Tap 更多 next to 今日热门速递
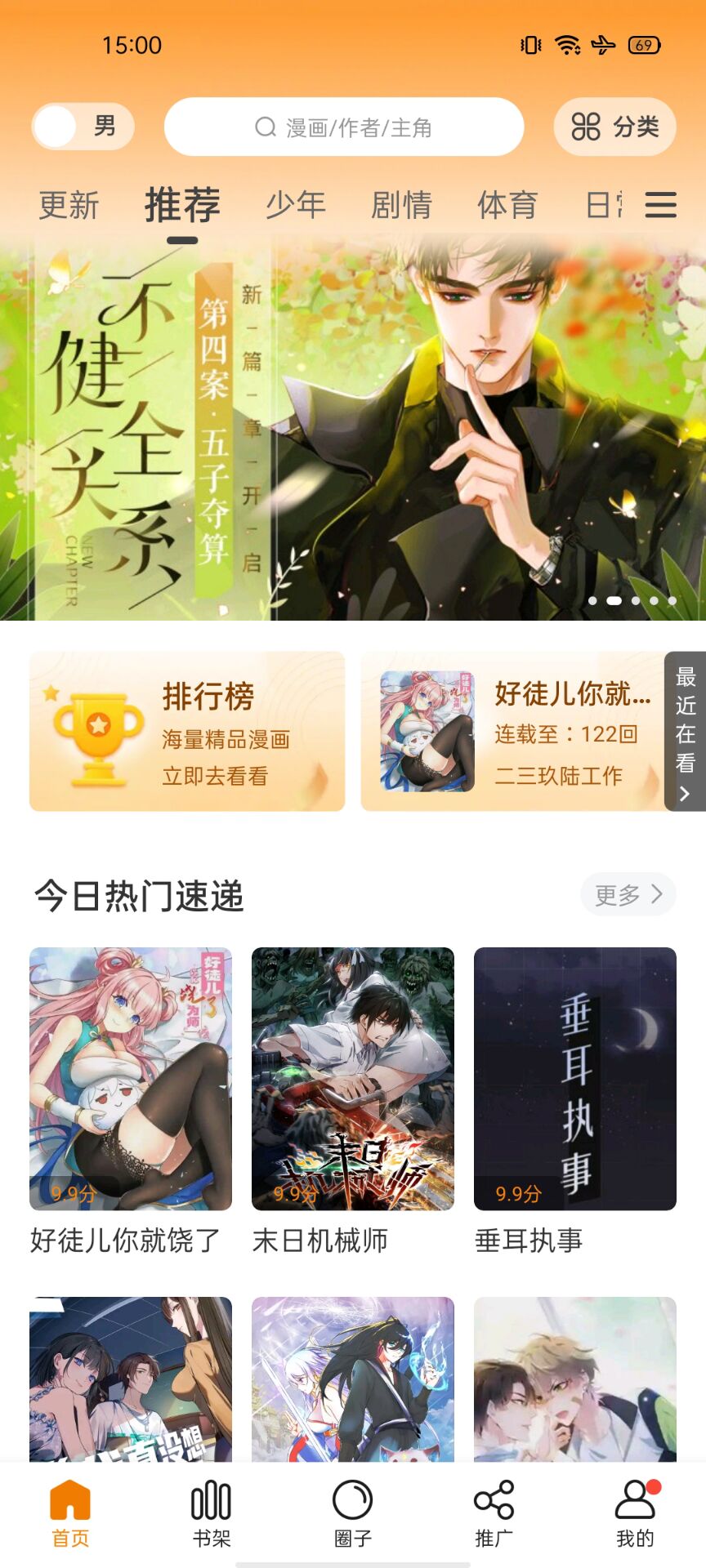 [x=628, y=894]
